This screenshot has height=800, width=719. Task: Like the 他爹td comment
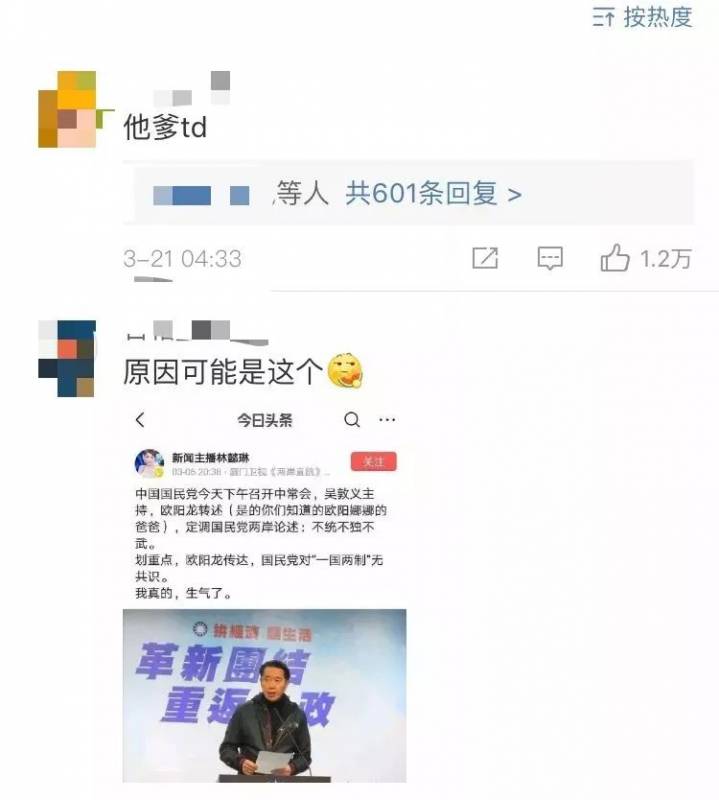[x=616, y=259]
